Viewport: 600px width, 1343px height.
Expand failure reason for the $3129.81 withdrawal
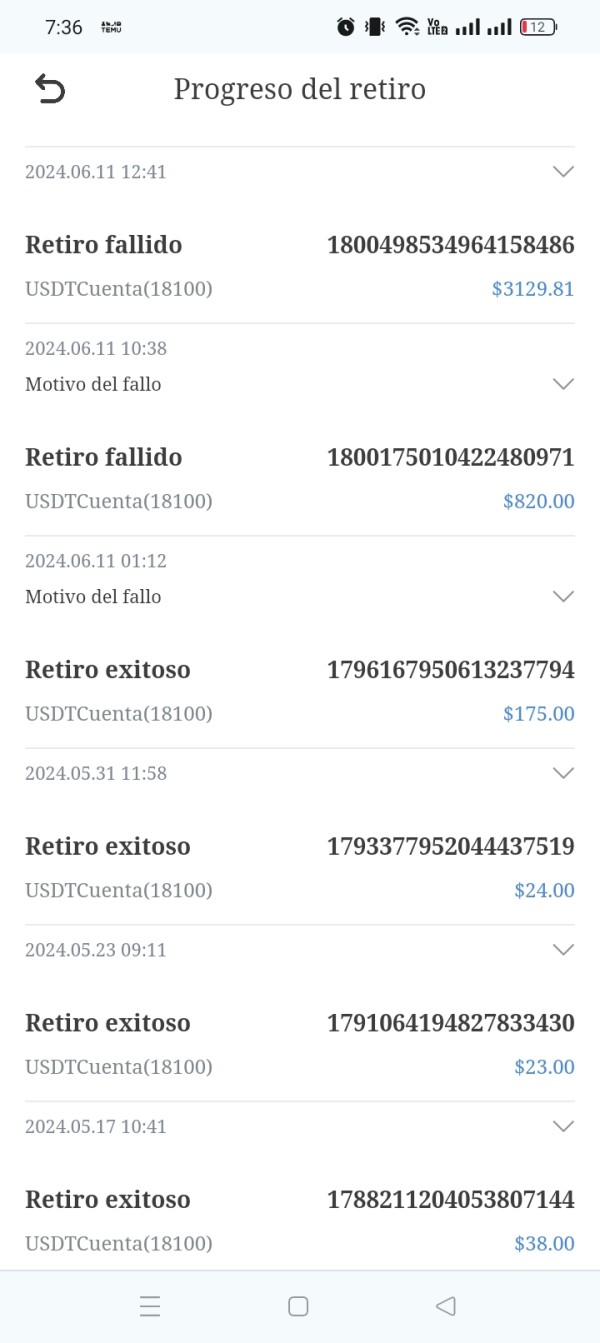(x=563, y=384)
